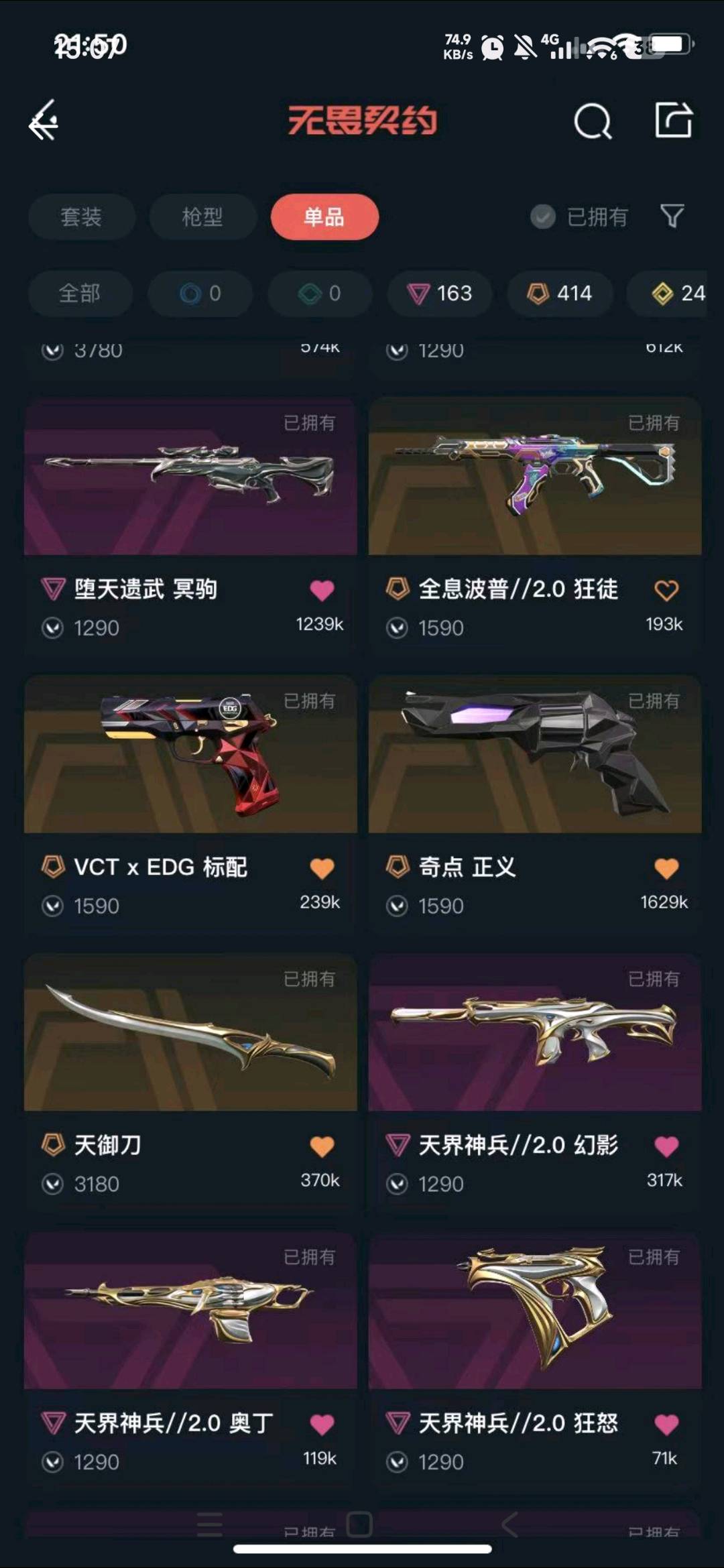The image size is (724, 1568).
Task: Open the filter funnel icon
Action: 672,217
